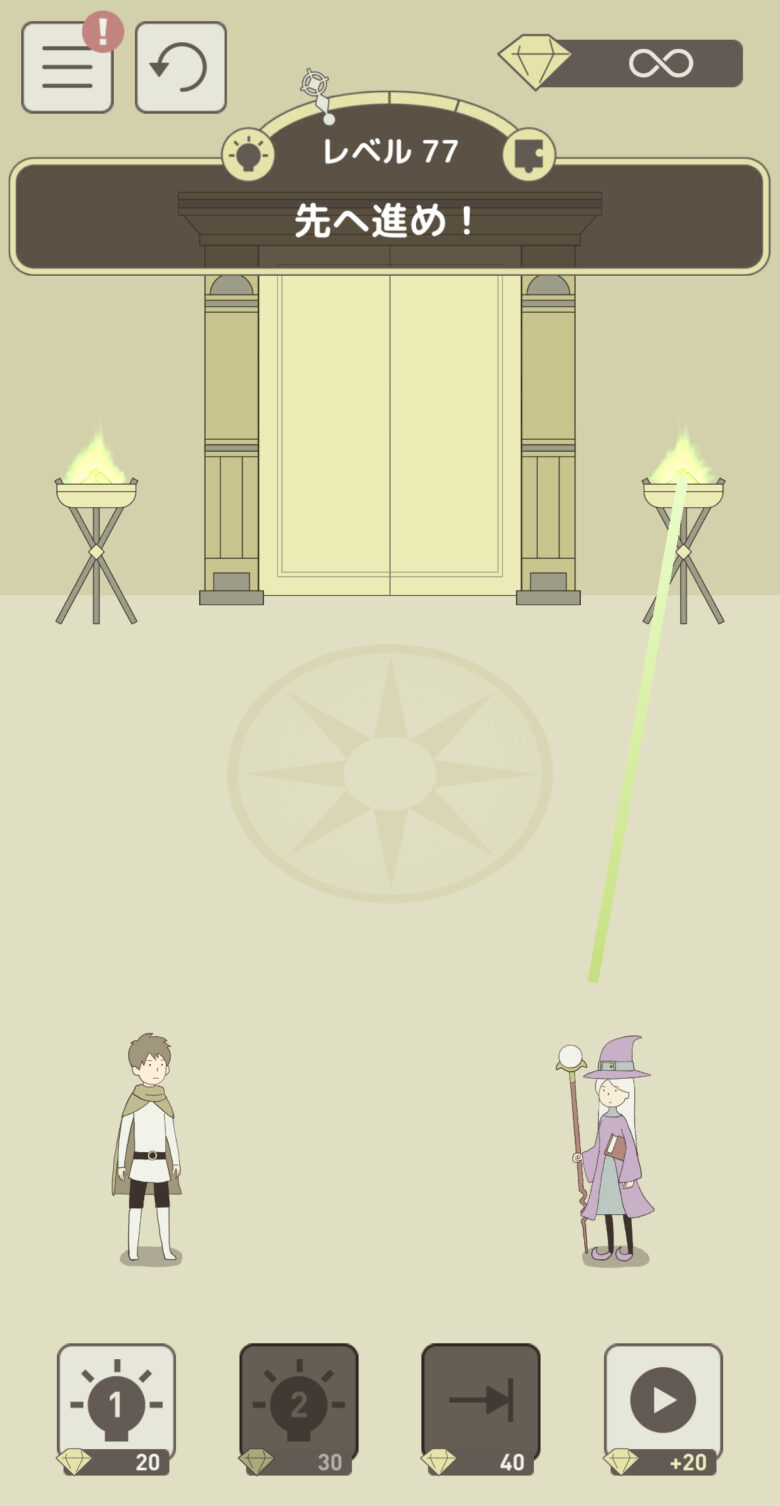
Task: Restart the level with the reset arrow
Action: 180,67
